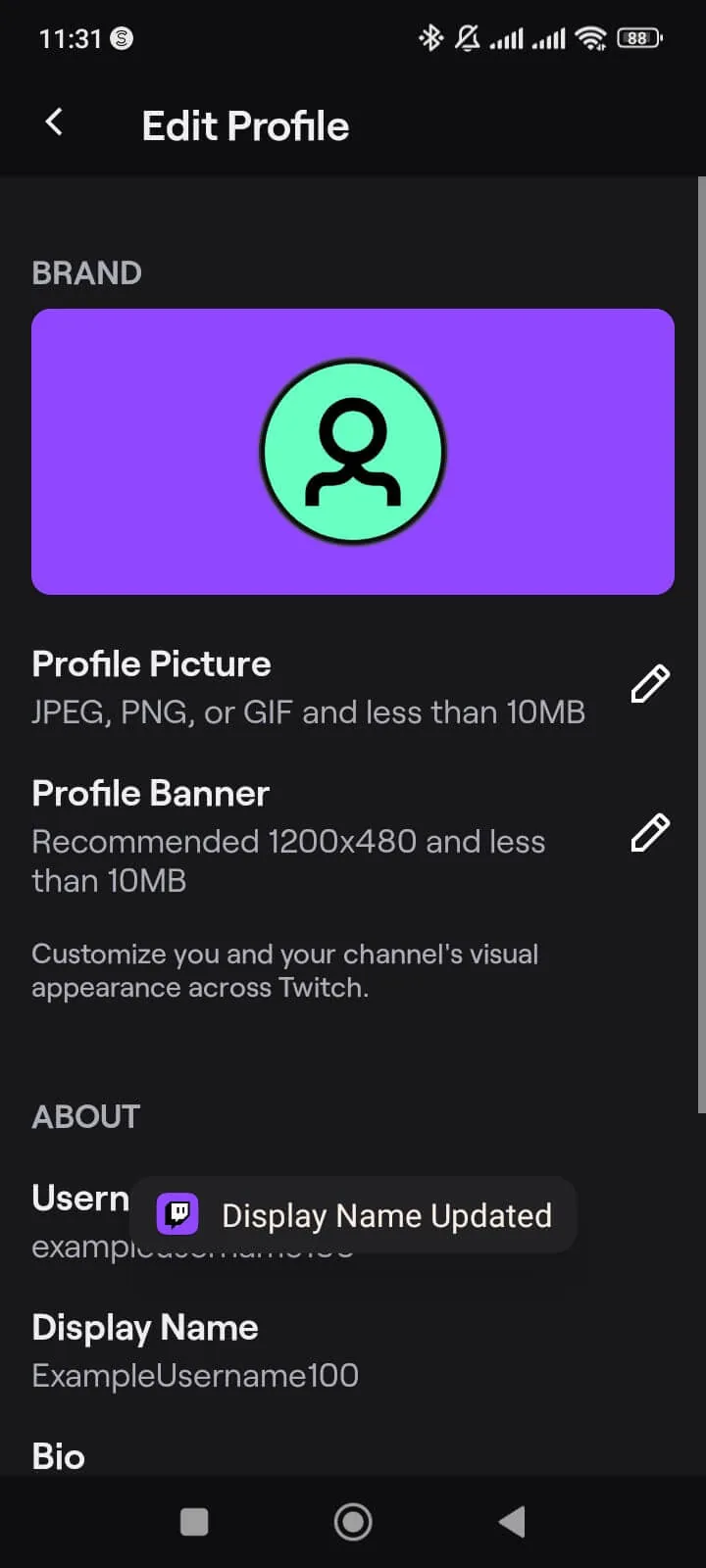Edit the profile banner with pencil icon
706x1568 pixels.
(649, 833)
